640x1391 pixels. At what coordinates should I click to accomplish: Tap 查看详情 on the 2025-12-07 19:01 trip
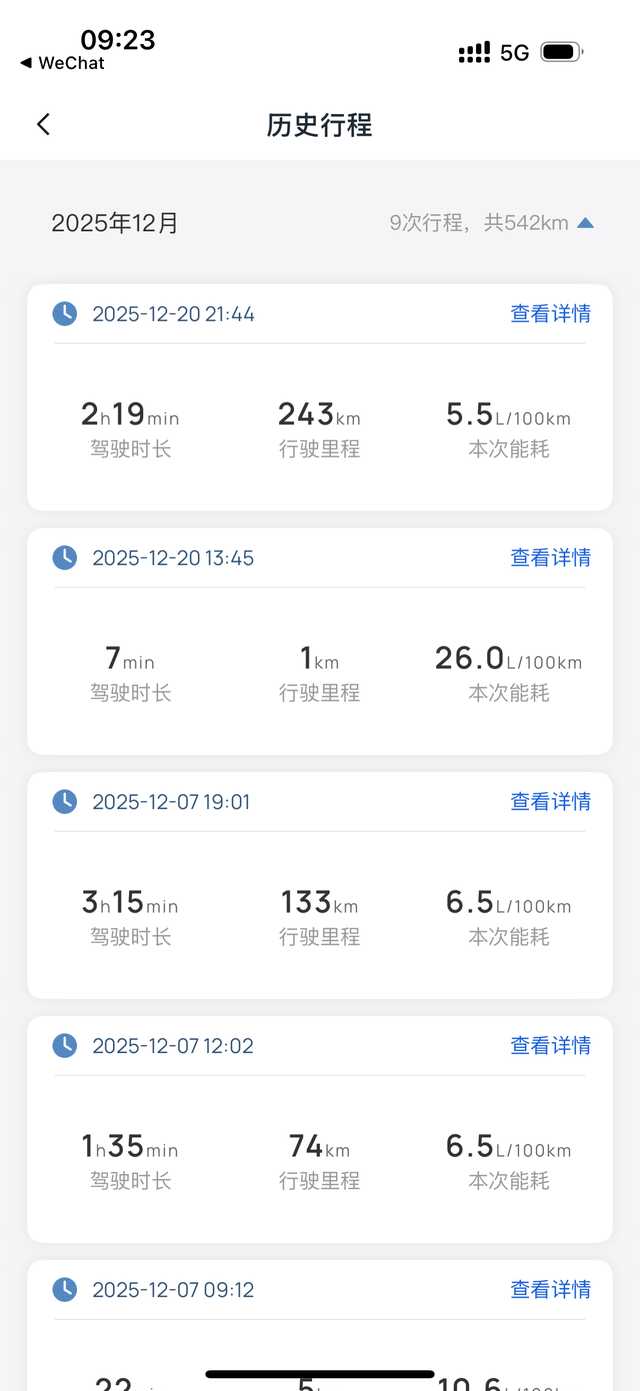click(x=550, y=802)
